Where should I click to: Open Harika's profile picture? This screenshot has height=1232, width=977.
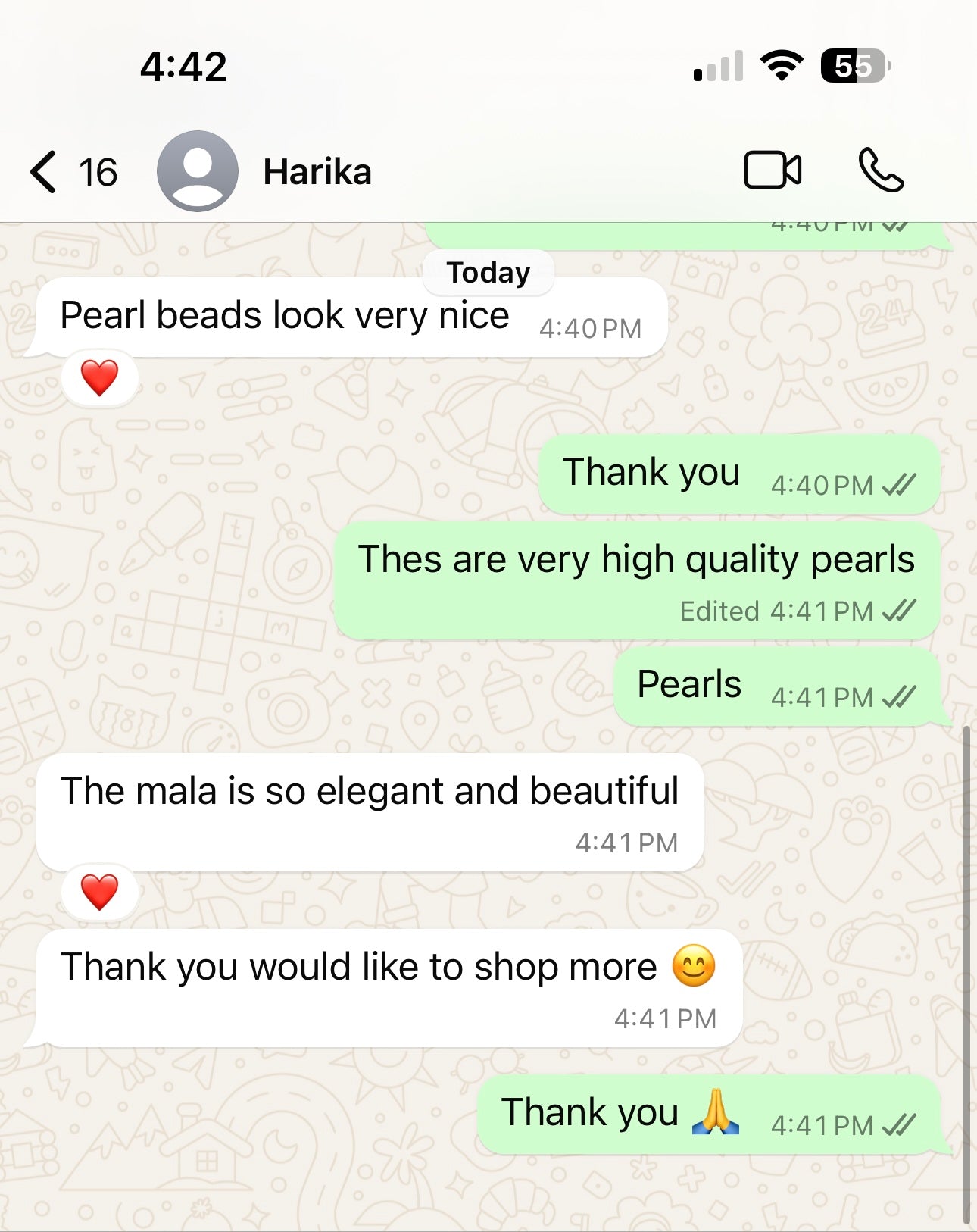point(197,171)
